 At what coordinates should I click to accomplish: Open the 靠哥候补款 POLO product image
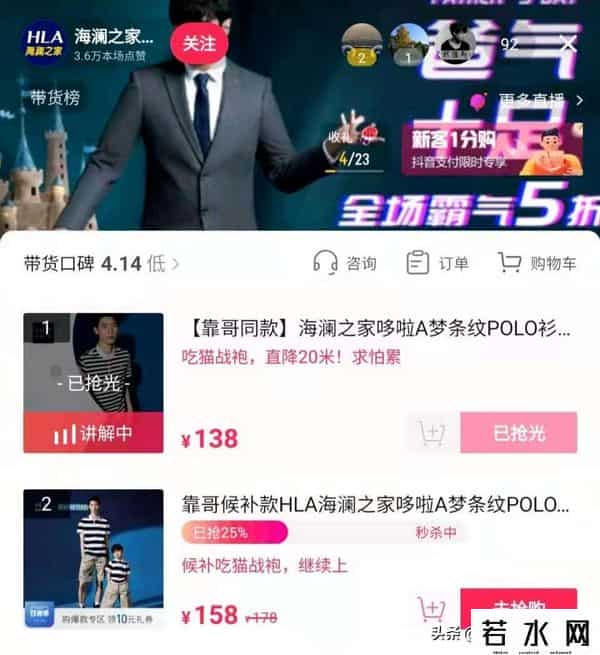pyautogui.click(x=93, y=558)
